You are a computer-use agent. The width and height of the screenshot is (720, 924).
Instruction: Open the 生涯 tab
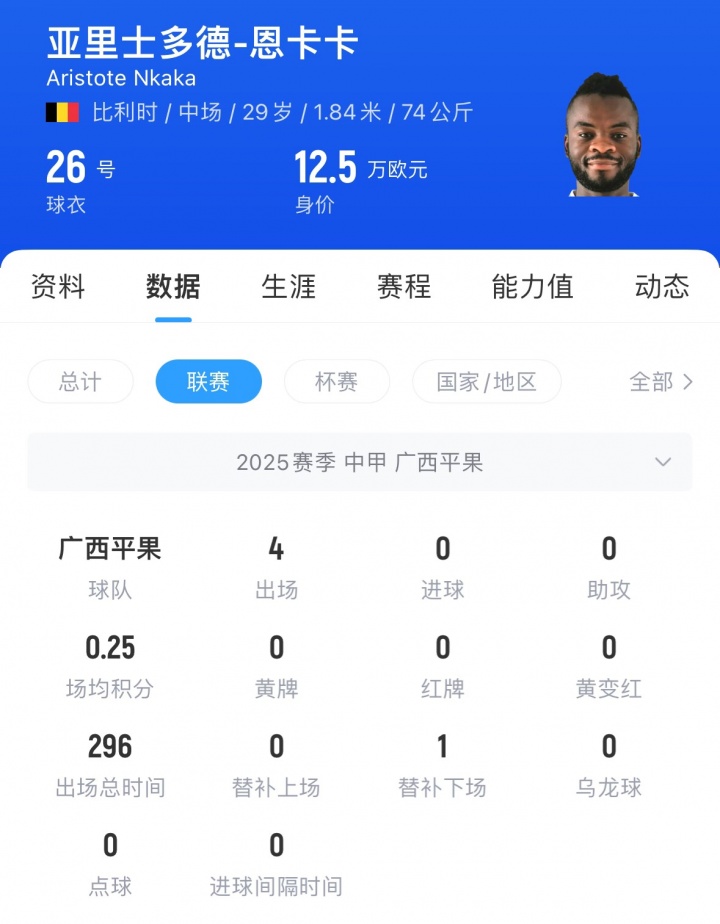tap(288, 287)
